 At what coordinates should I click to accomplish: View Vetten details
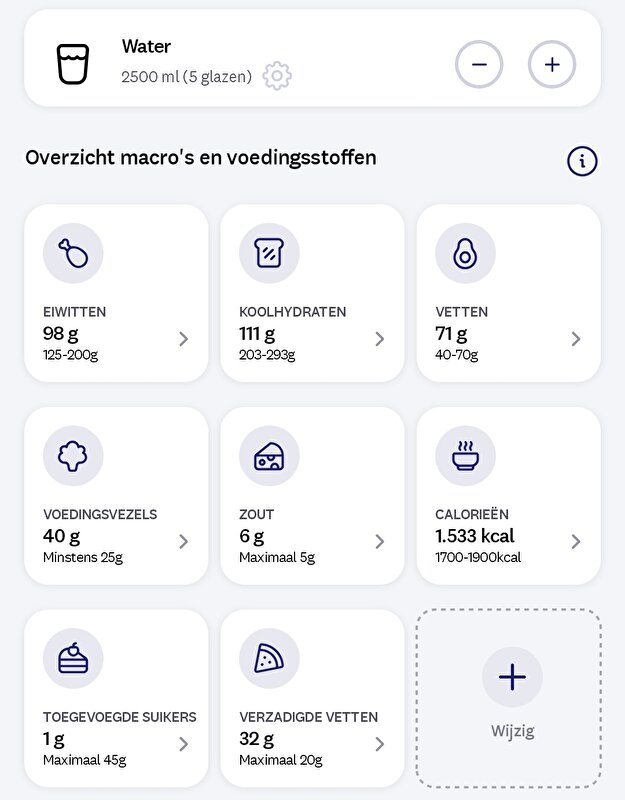(x=508, y=293)
